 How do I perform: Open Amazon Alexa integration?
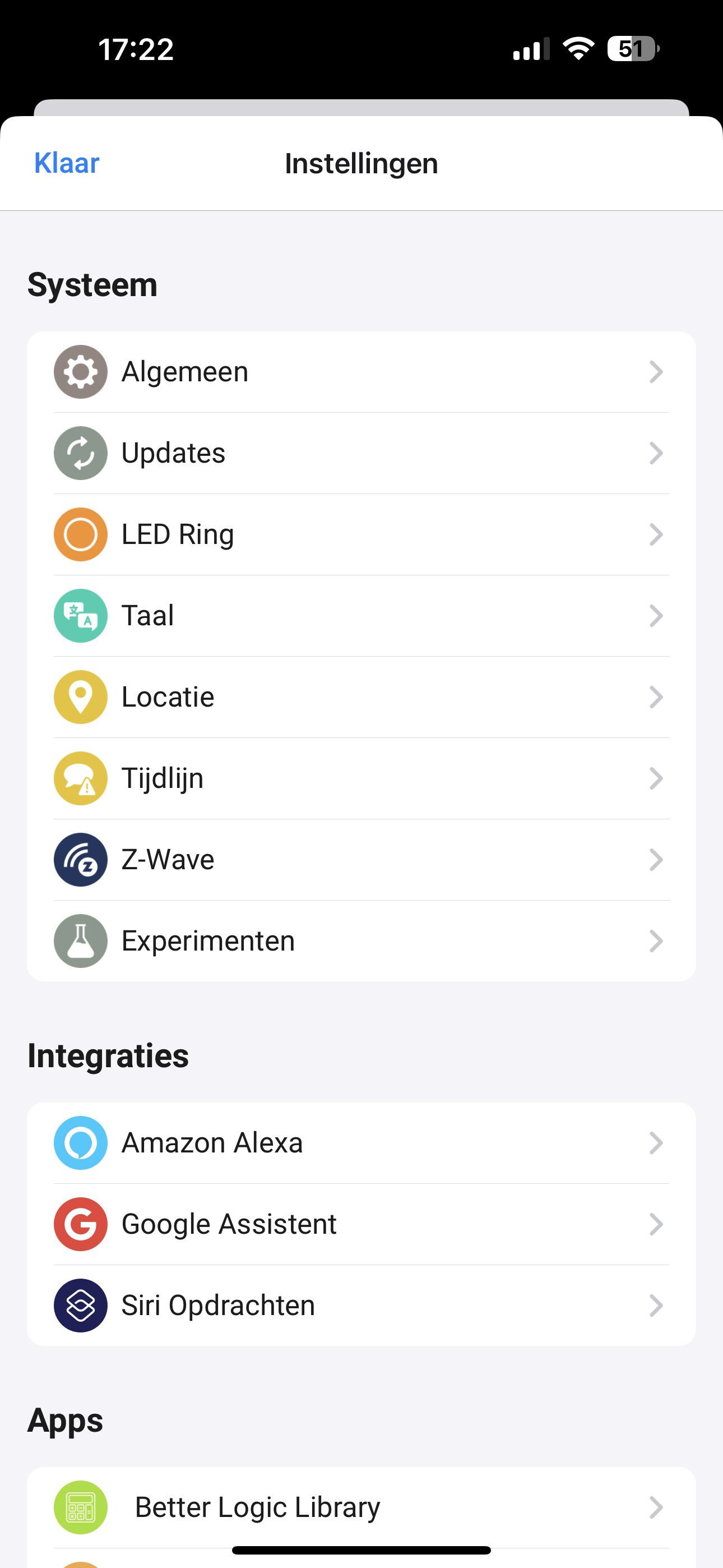pos(360,1143)
